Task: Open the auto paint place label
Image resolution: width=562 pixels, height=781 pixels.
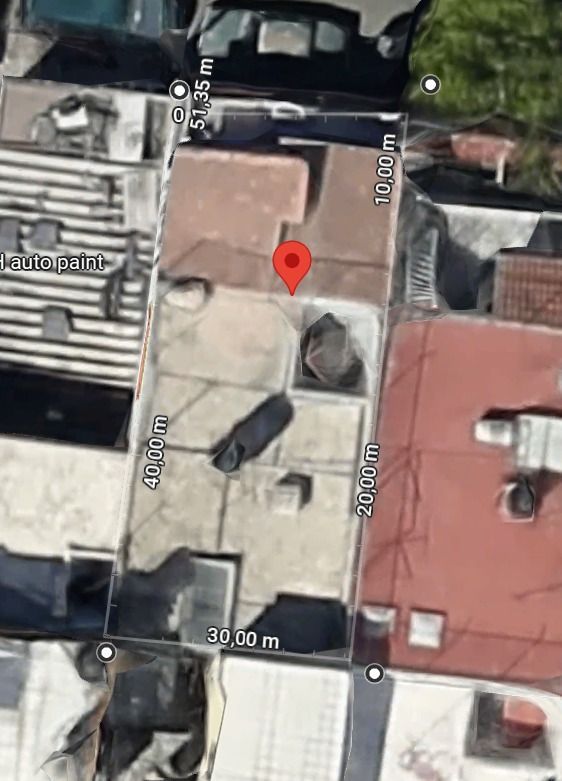Action: tap(52, 262)
